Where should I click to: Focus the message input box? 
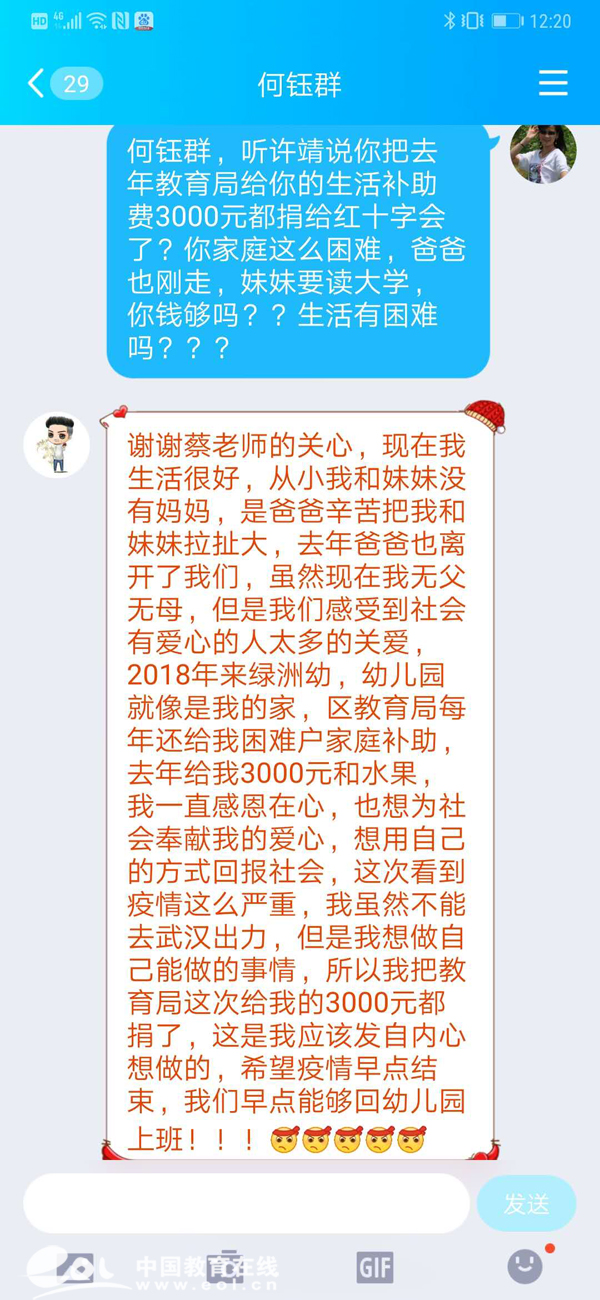[x=246, y=1203]
